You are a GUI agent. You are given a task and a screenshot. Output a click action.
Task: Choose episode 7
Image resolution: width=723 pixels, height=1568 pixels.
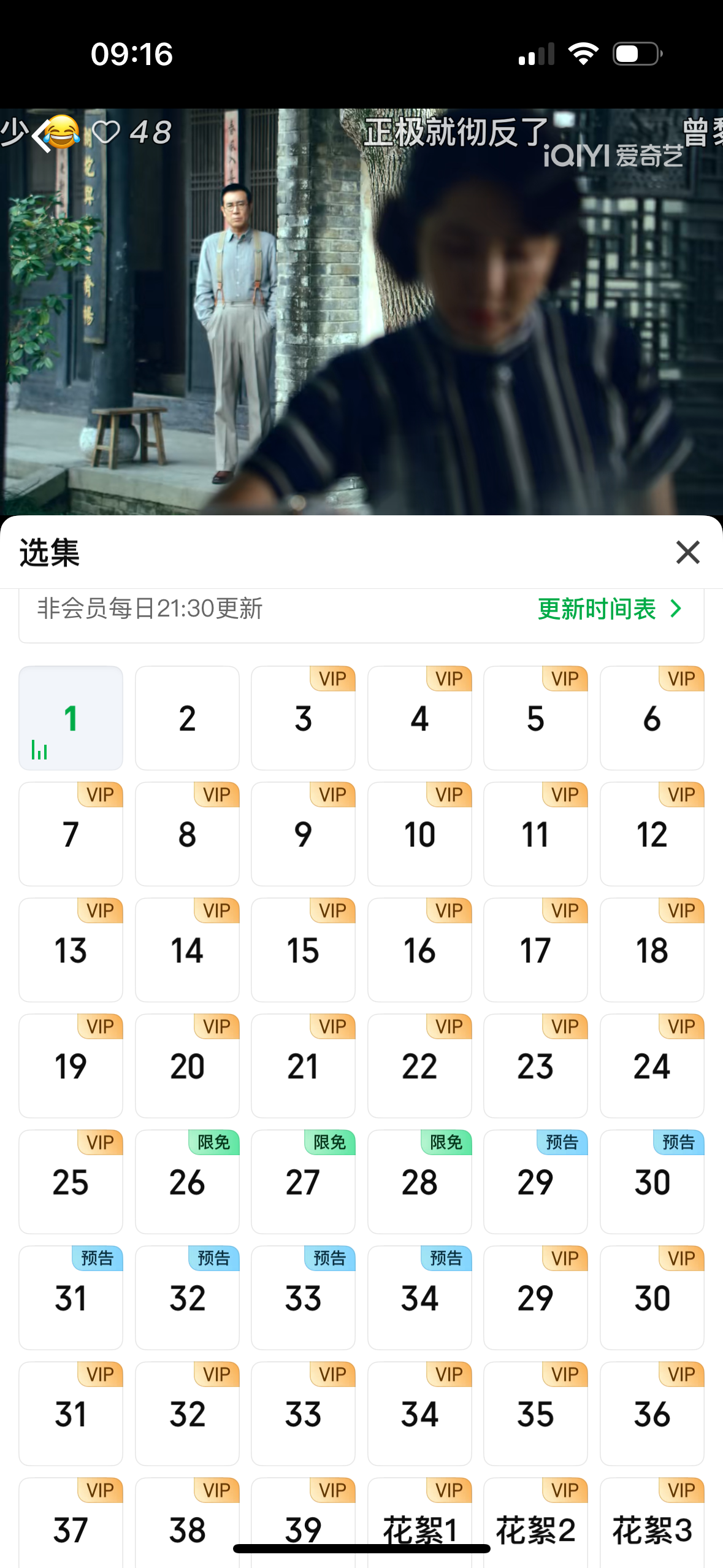pyautogui.click(x=71, y=834)
